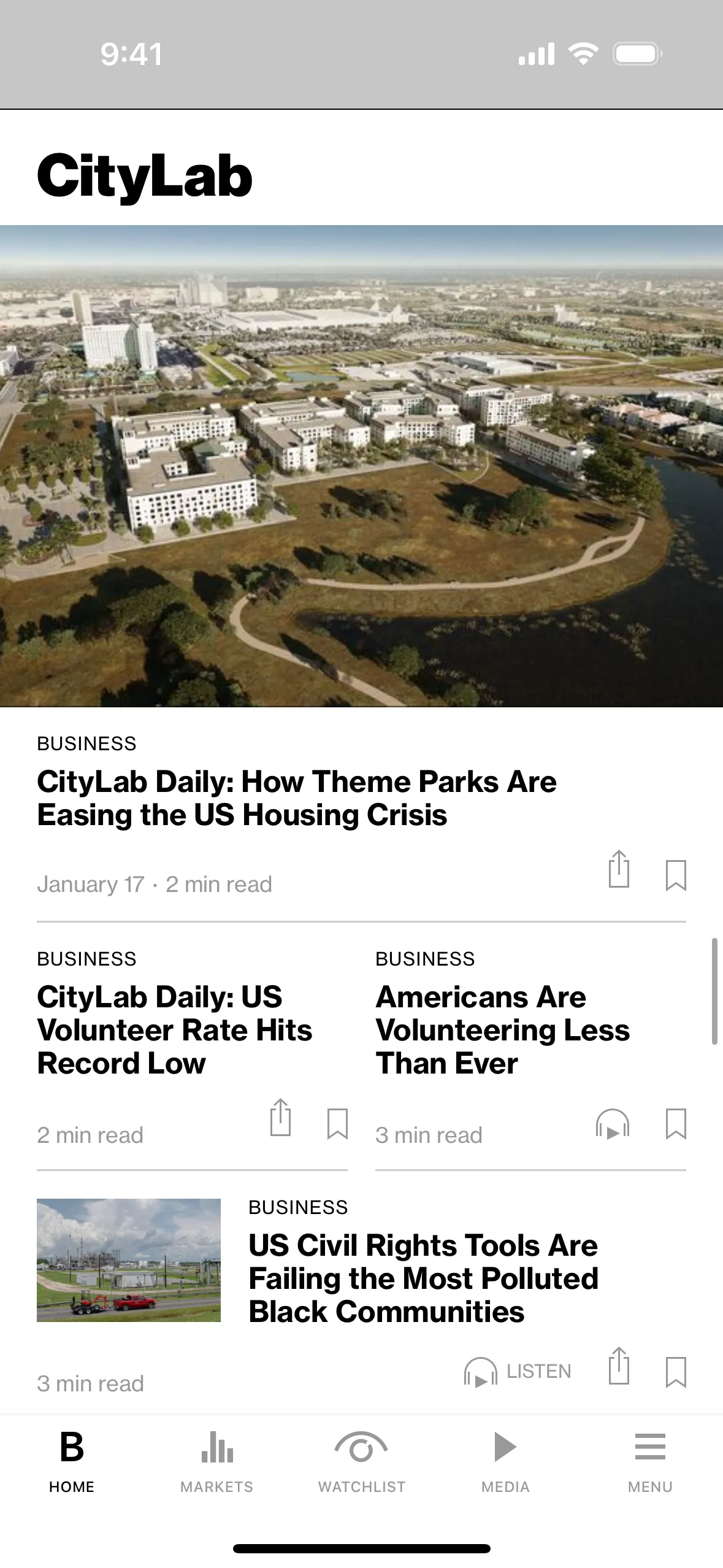The height and width of the screenshot is (1568, 723).
Task: Bookmark the Theme Parks housing crisis article
Action: pos(676,875)
